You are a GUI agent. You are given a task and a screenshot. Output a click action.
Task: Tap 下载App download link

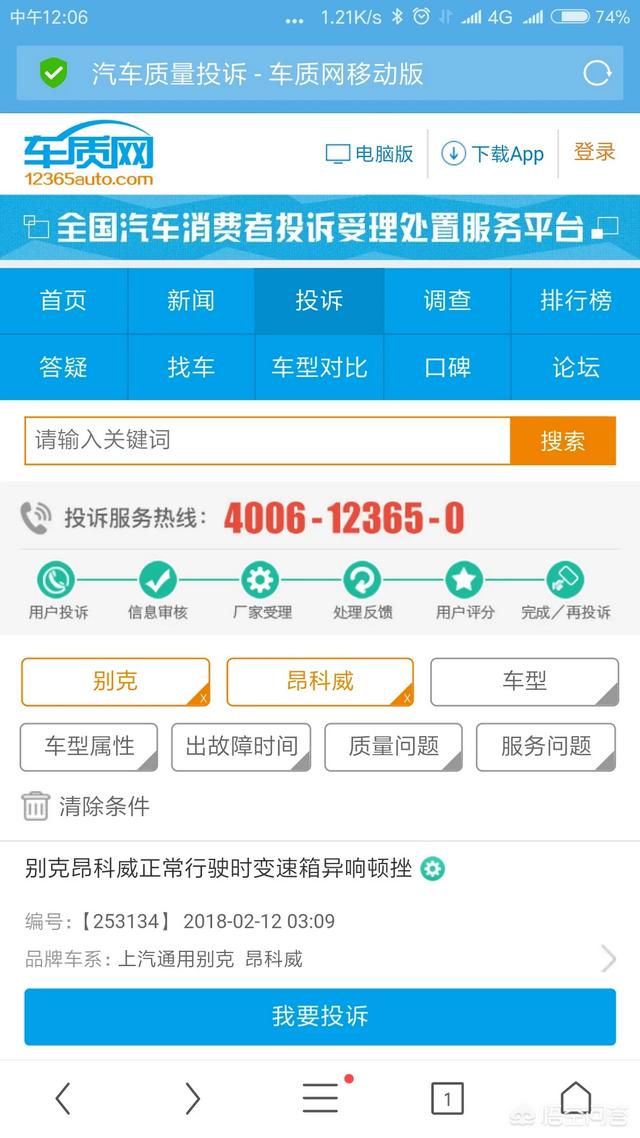tap(493, 154)
